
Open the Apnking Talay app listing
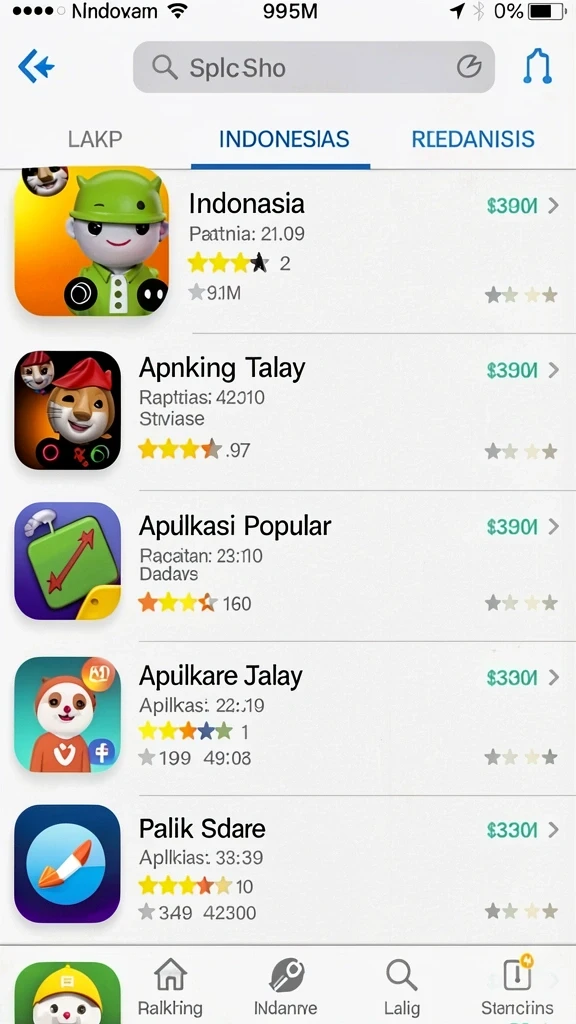(x=288, y=411)
